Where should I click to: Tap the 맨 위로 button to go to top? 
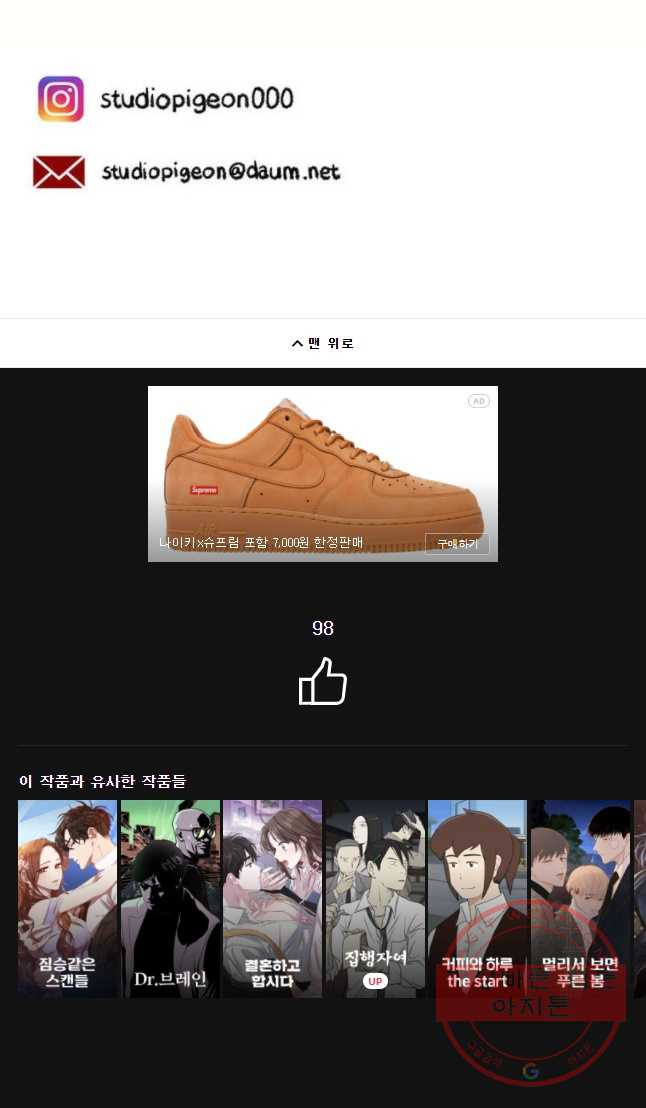pos(322,343)
